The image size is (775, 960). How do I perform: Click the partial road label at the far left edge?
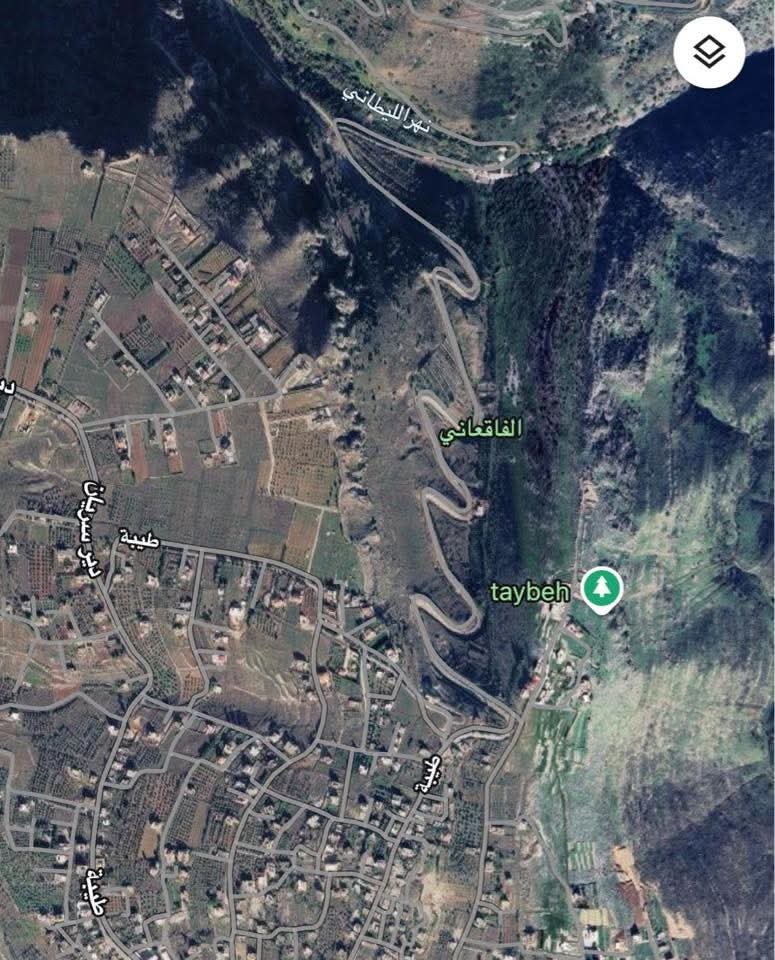[x=6, y=387]
